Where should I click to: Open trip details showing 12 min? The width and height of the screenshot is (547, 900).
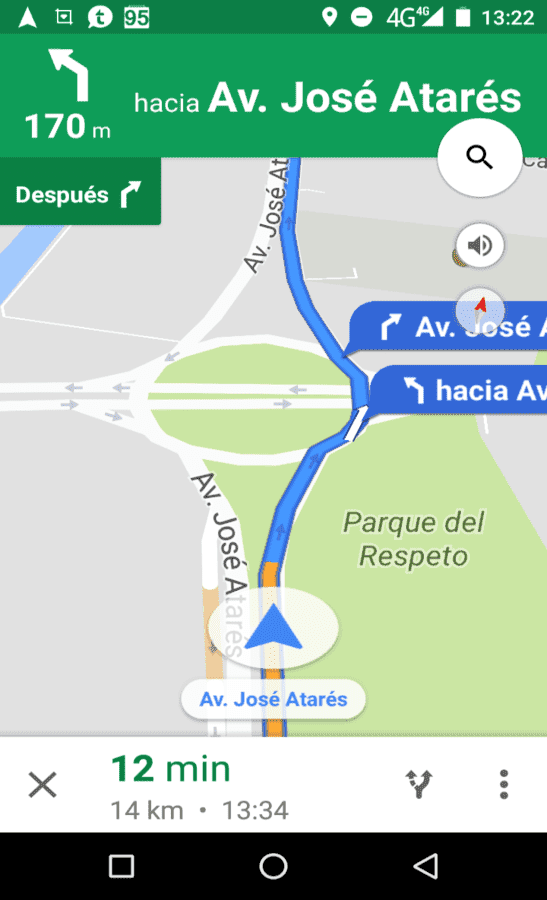[199, 786]
